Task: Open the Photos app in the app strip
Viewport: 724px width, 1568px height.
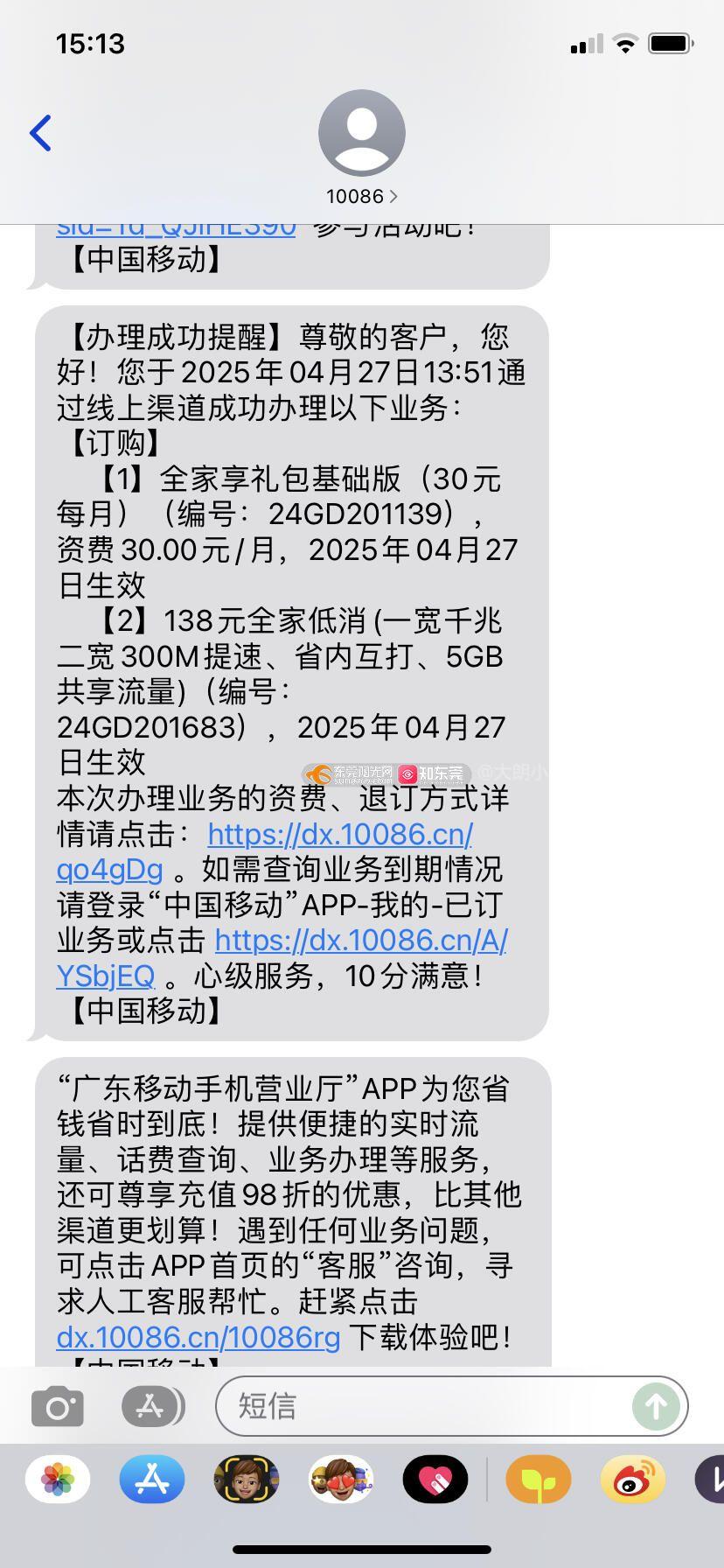Action: click(58, 1480)
